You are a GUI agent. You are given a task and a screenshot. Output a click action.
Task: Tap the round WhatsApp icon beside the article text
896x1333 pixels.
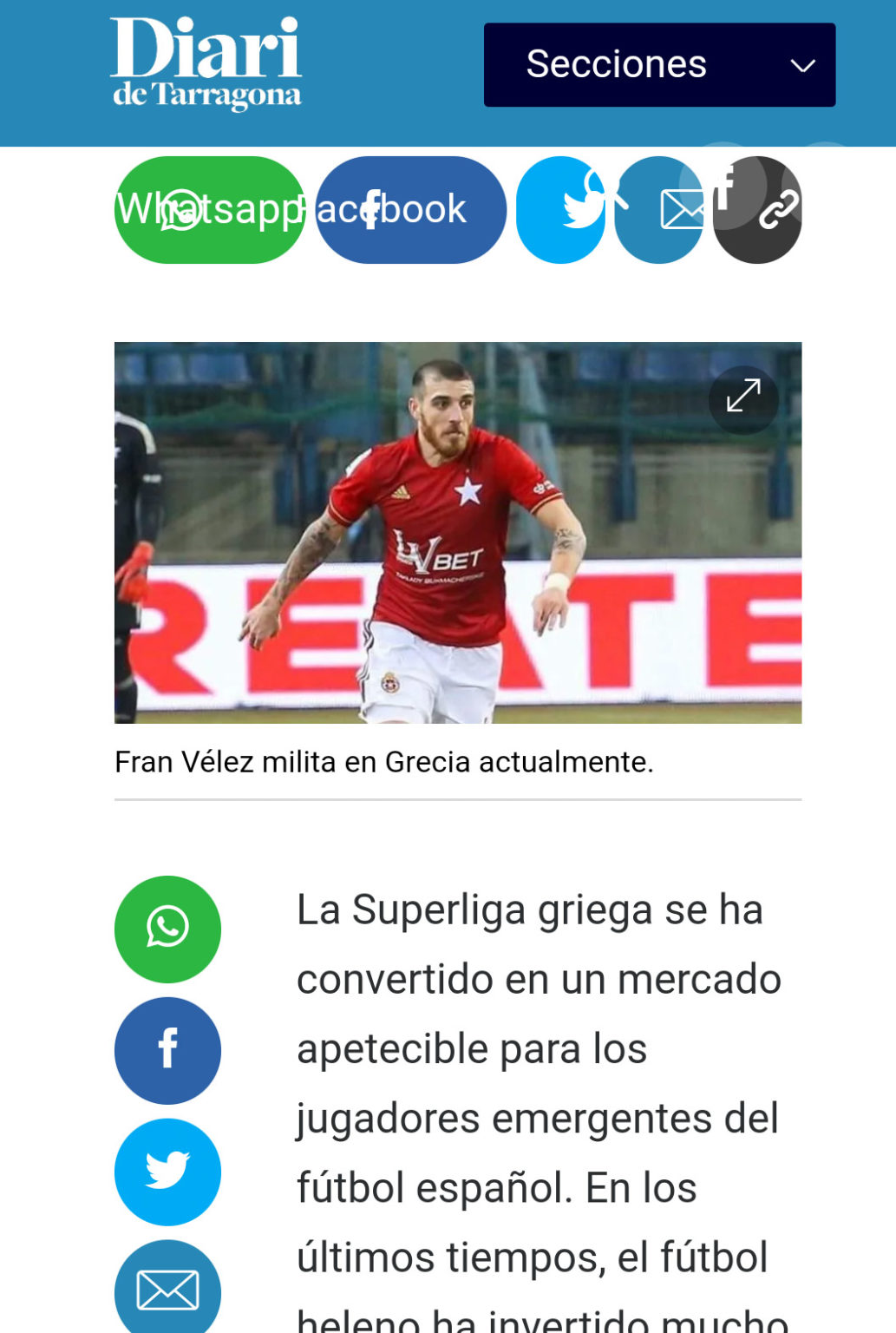[x=167, y=929]
